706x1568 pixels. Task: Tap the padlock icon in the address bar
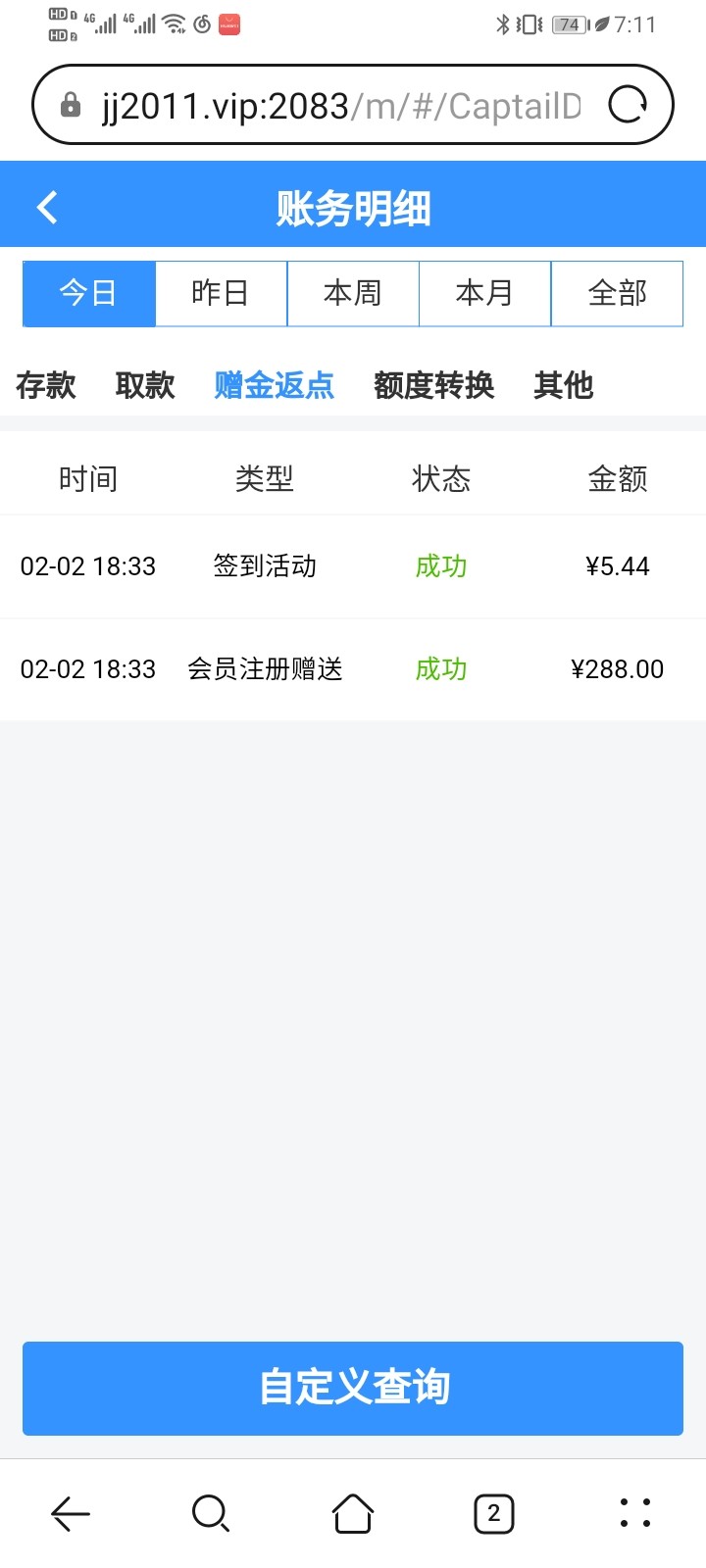69,103
